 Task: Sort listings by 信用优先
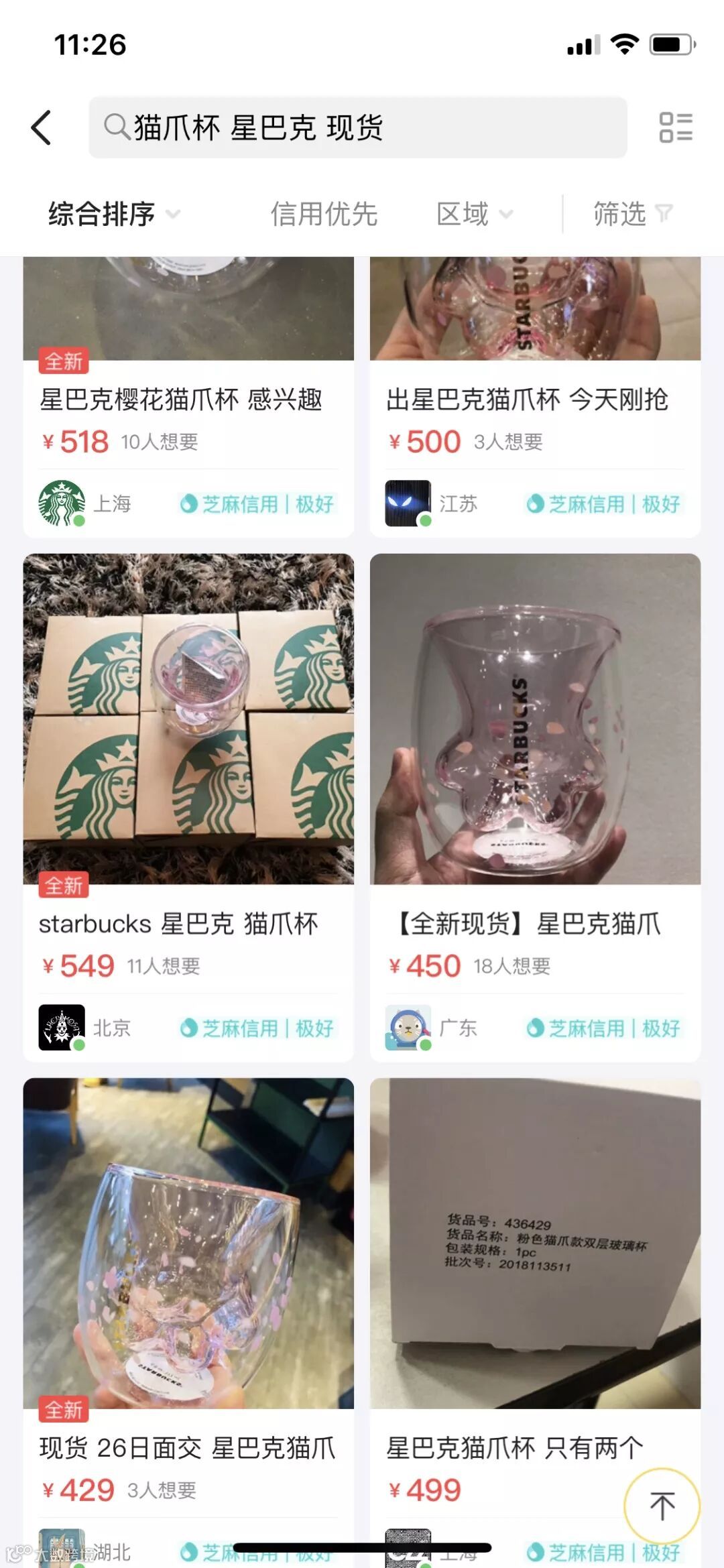[324, 215]
